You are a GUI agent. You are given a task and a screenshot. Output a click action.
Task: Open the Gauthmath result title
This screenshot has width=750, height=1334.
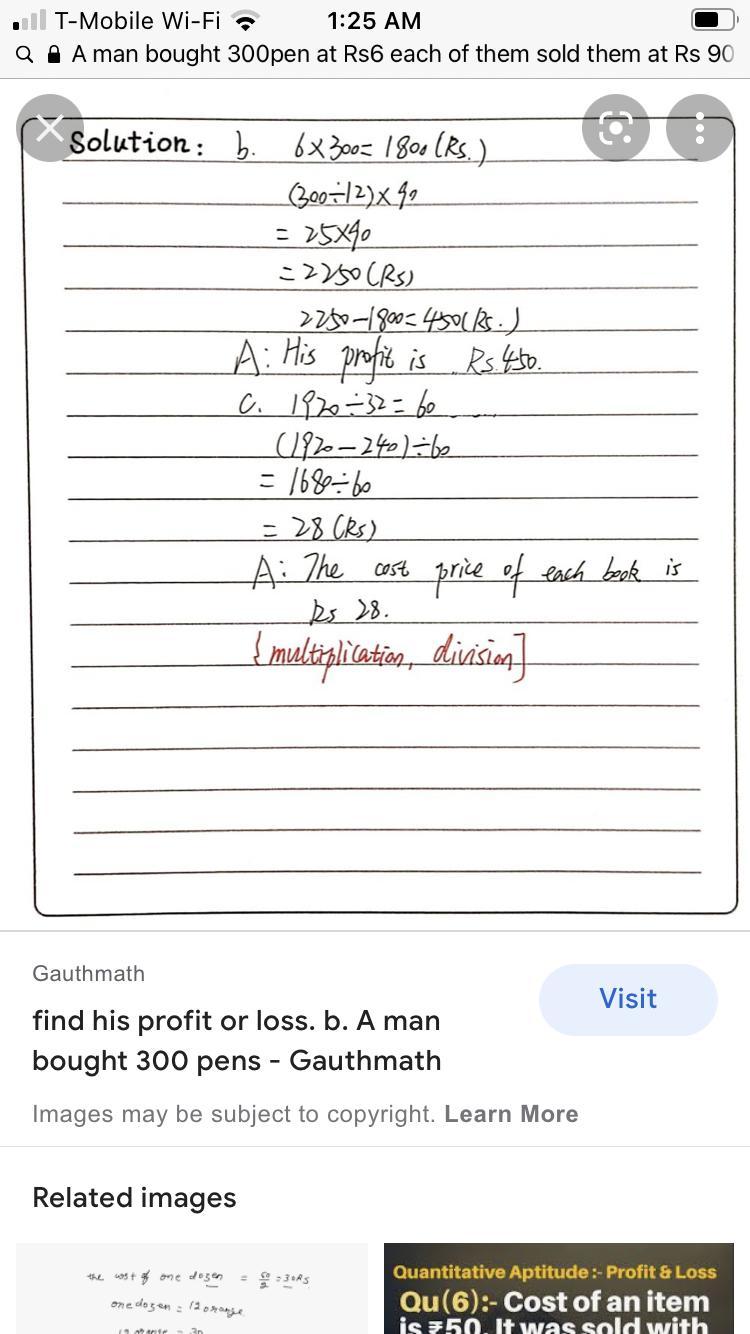pyautogui.click(x=236, y=1040)
